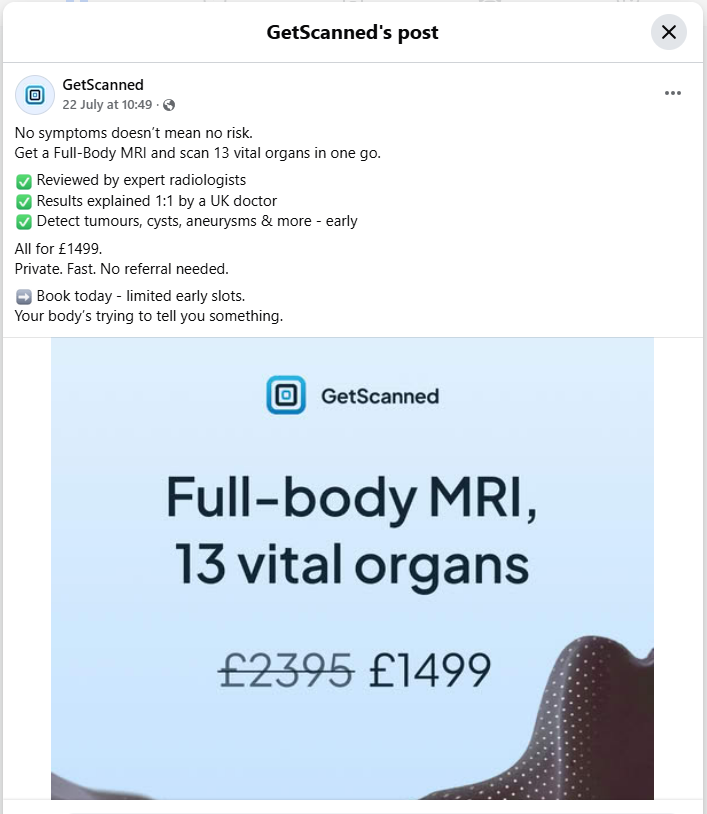Open the post's three-dot options menu
Image resolution: width=707 pixels, height=814 pixels.
(673, 93)
